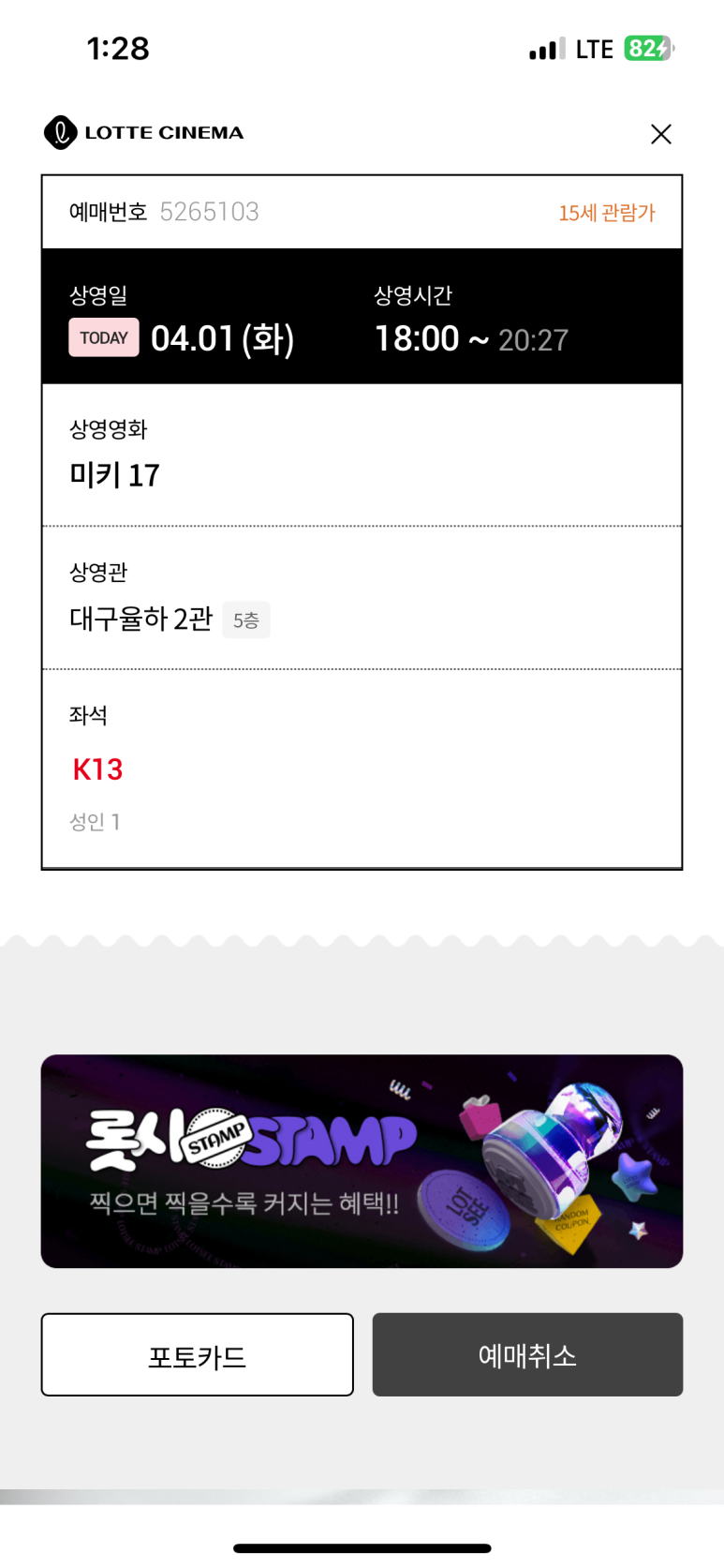Screen dimensions: 724x1568
Task: Tap the 포토카드 button
Action: [x=197, y=1354]
